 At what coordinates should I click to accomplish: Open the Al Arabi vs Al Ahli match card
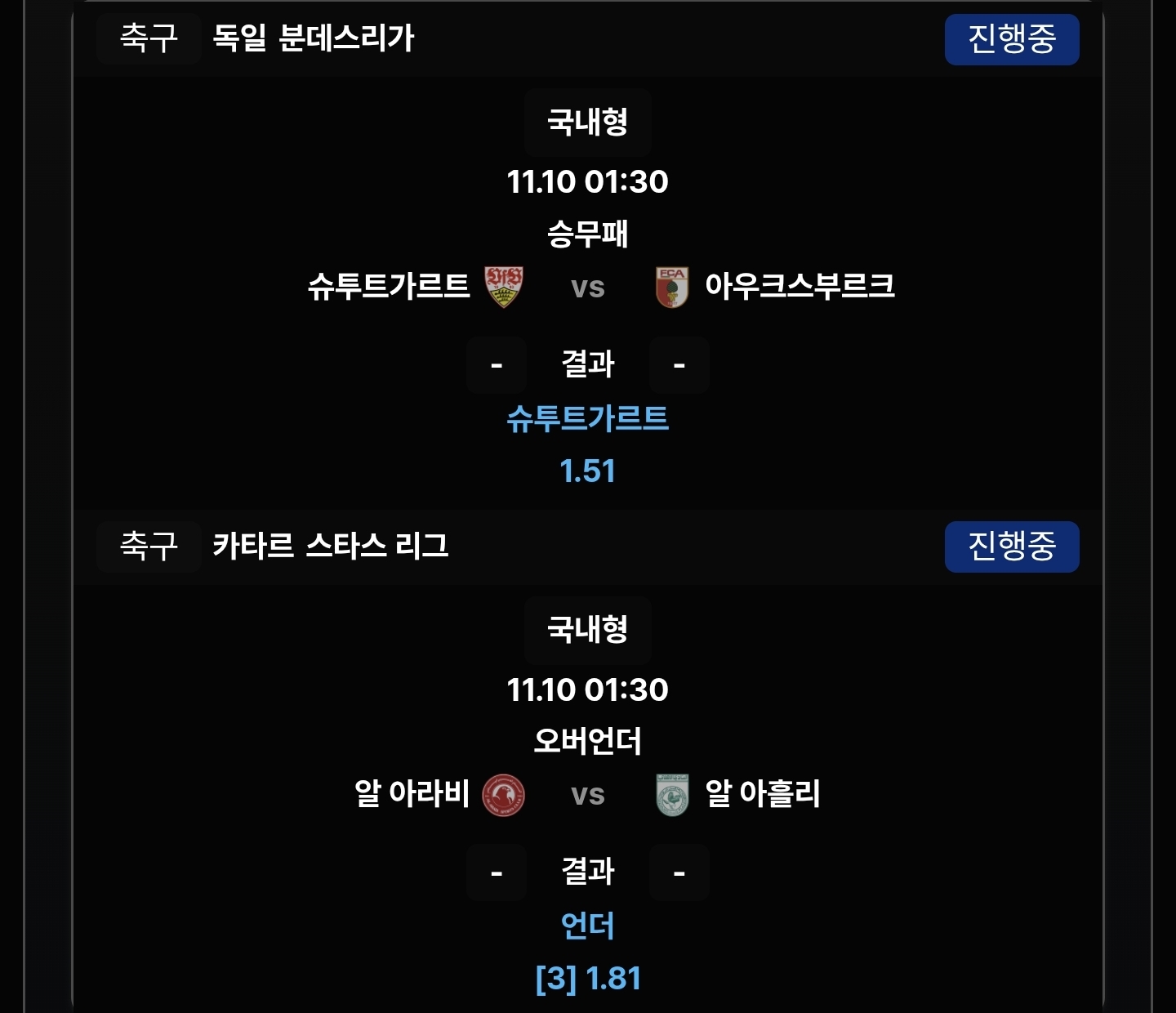(588, 794)
